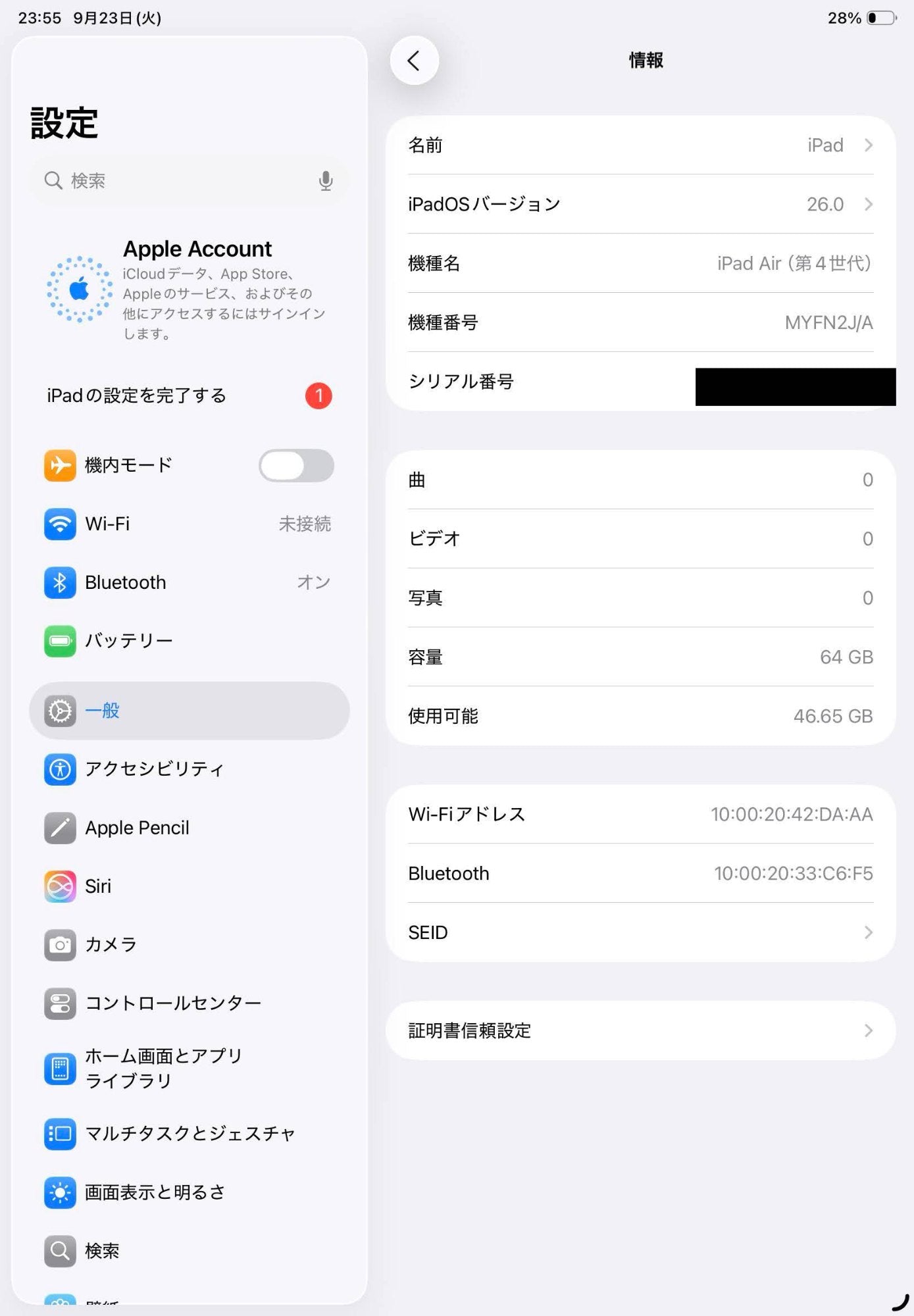This screenshot has height=1316, width=914.
Task: Open iPadOSバージョン 26.0 details
Action: coord(640,204)
